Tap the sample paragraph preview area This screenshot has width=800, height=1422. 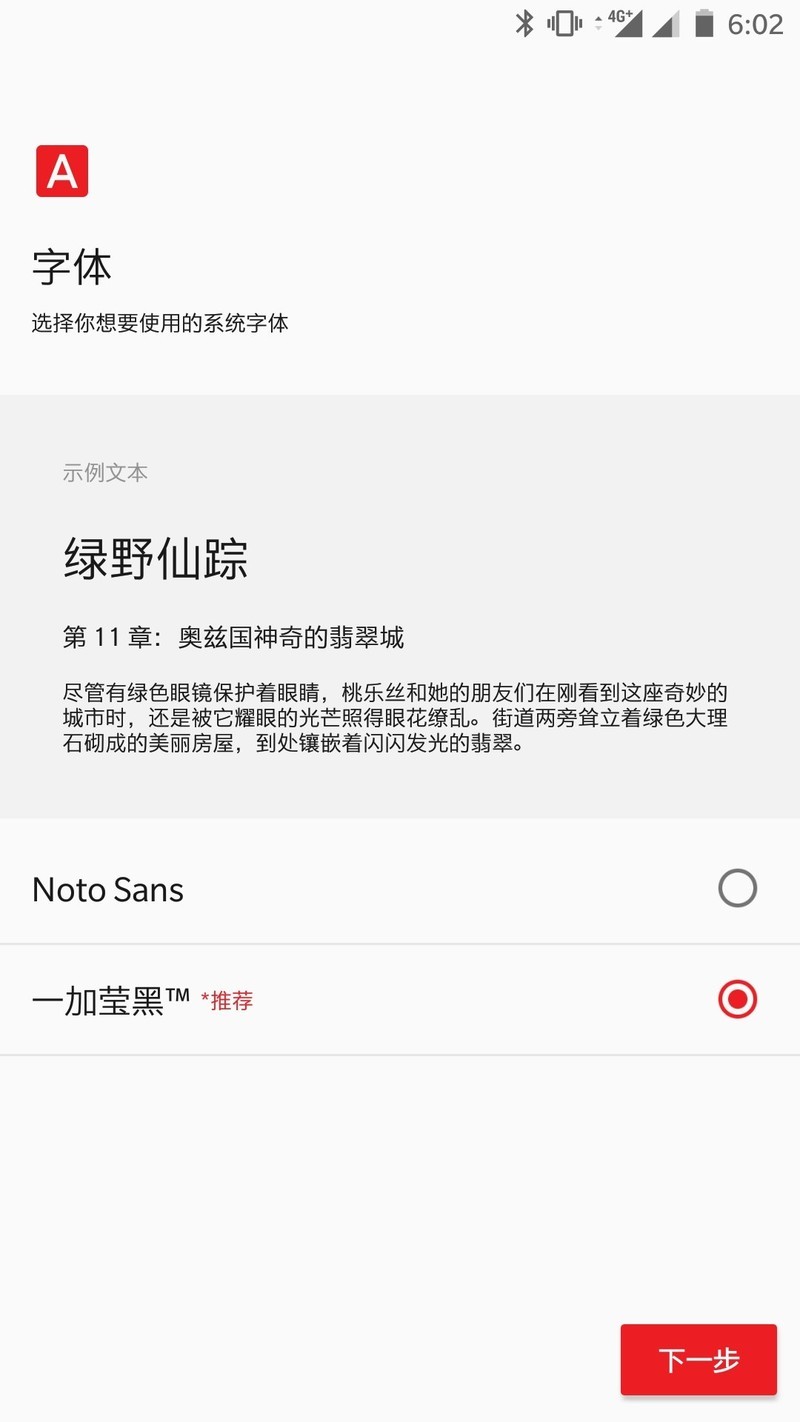[x=395, y=722]
